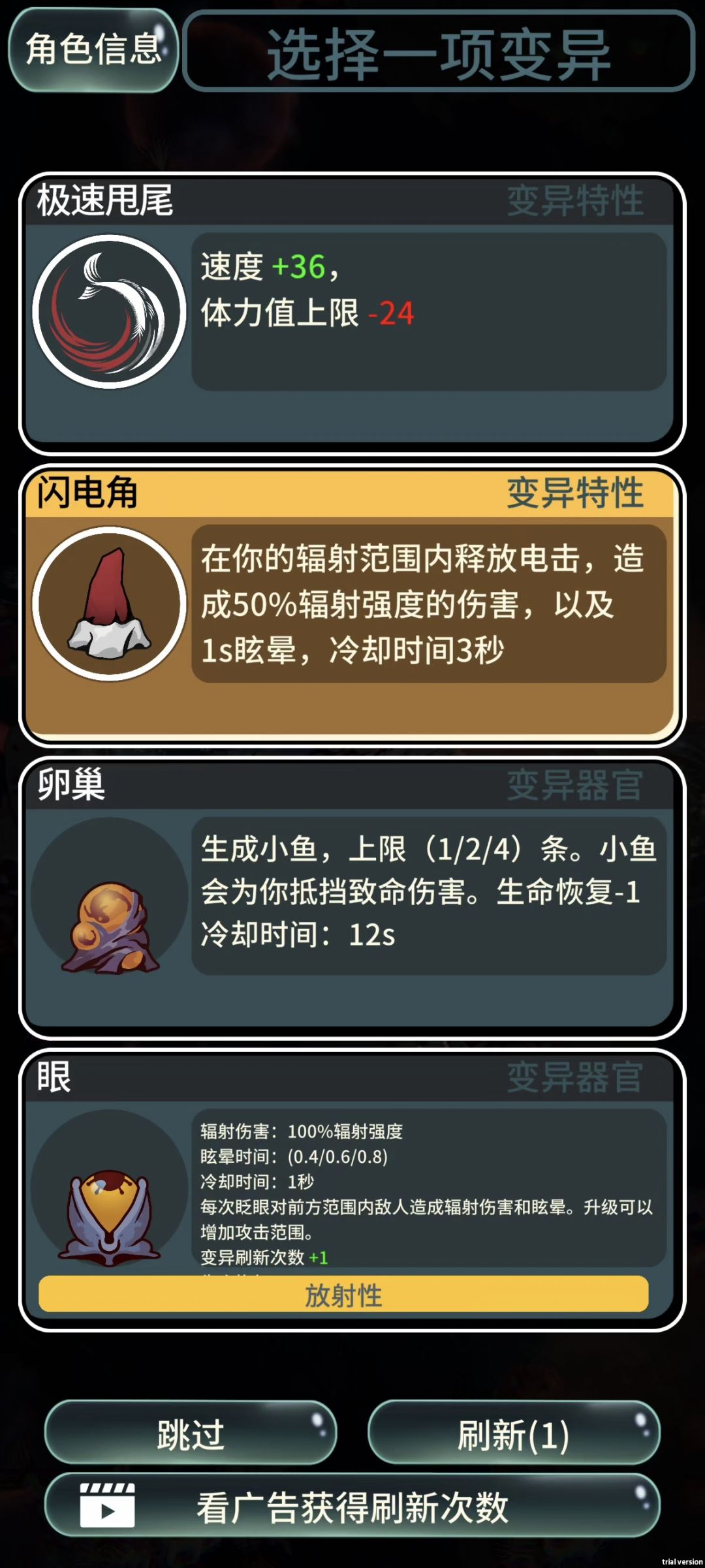
Task: Tap the 跳过 skip button
Action: click(191, 1434)
